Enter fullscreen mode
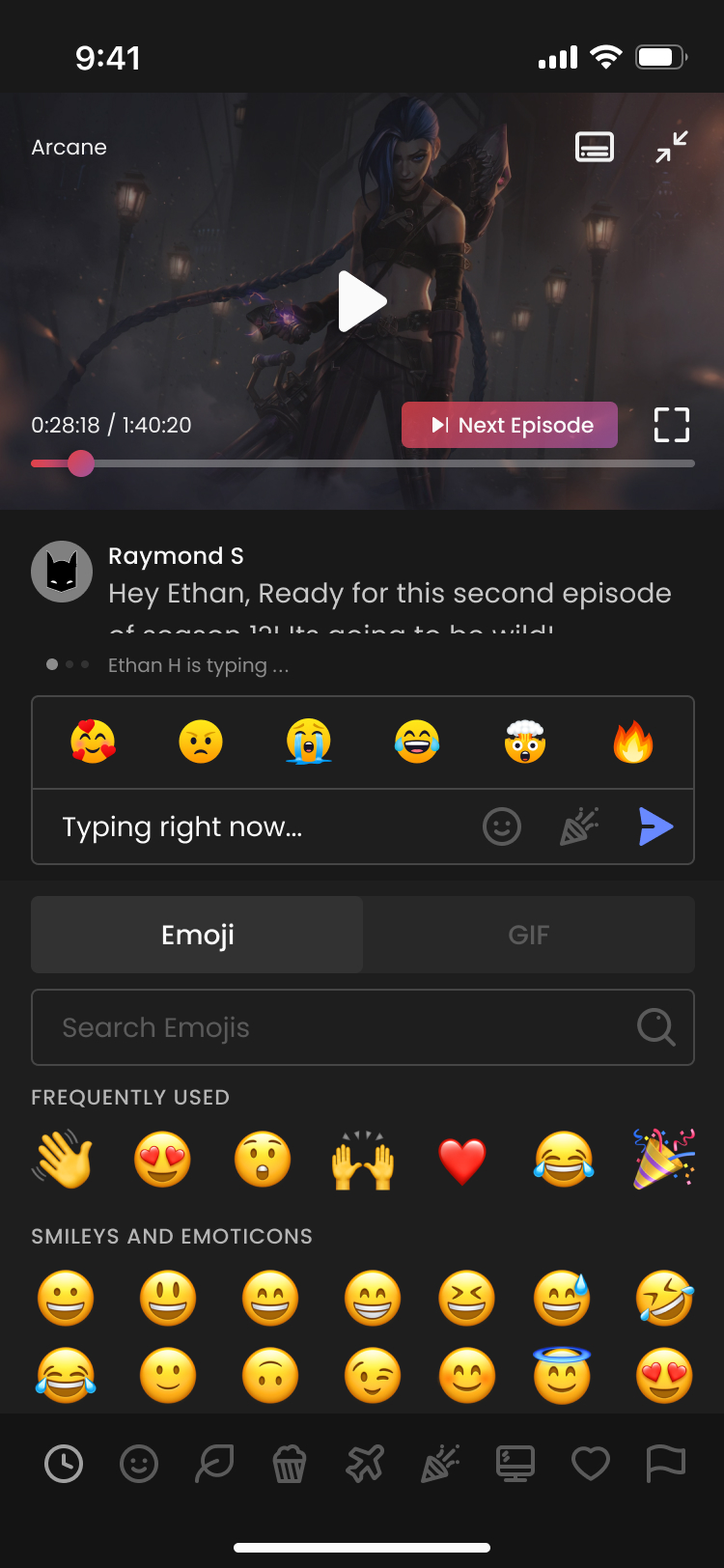This screenshot has height=1568, width=724. [672, 425]
